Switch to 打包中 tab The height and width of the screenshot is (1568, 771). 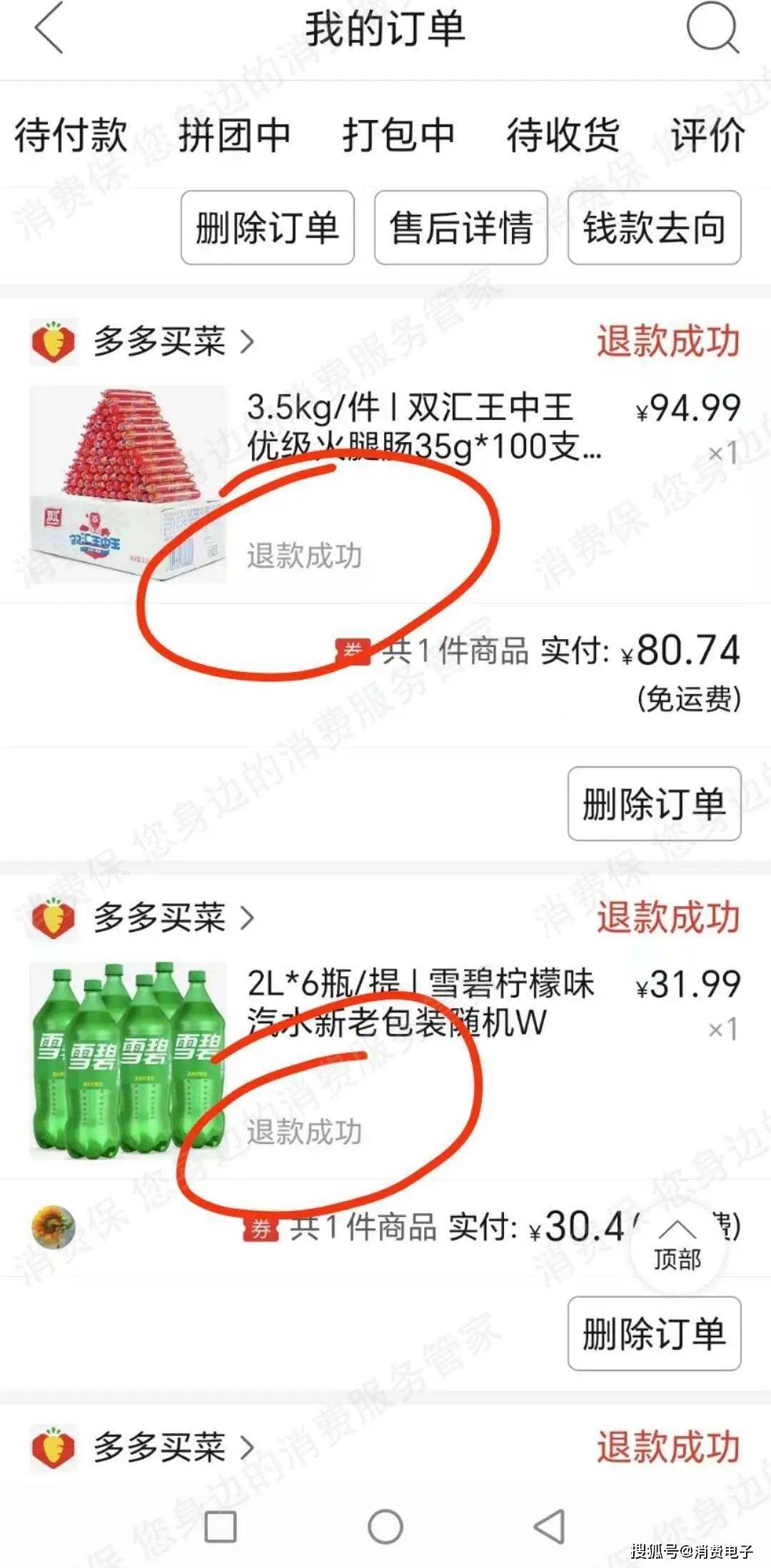coord(398,135)
